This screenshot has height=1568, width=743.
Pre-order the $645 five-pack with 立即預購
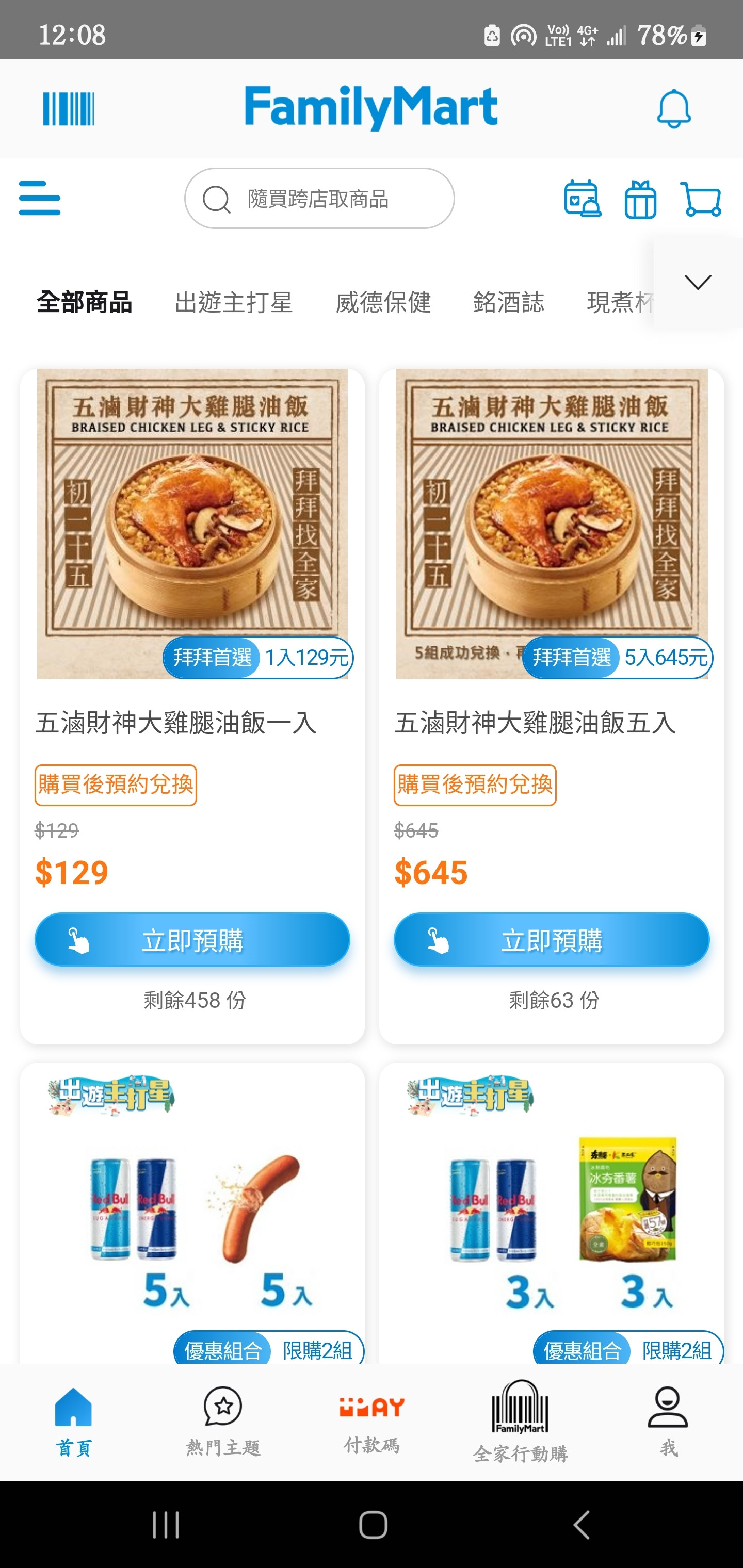551,940
